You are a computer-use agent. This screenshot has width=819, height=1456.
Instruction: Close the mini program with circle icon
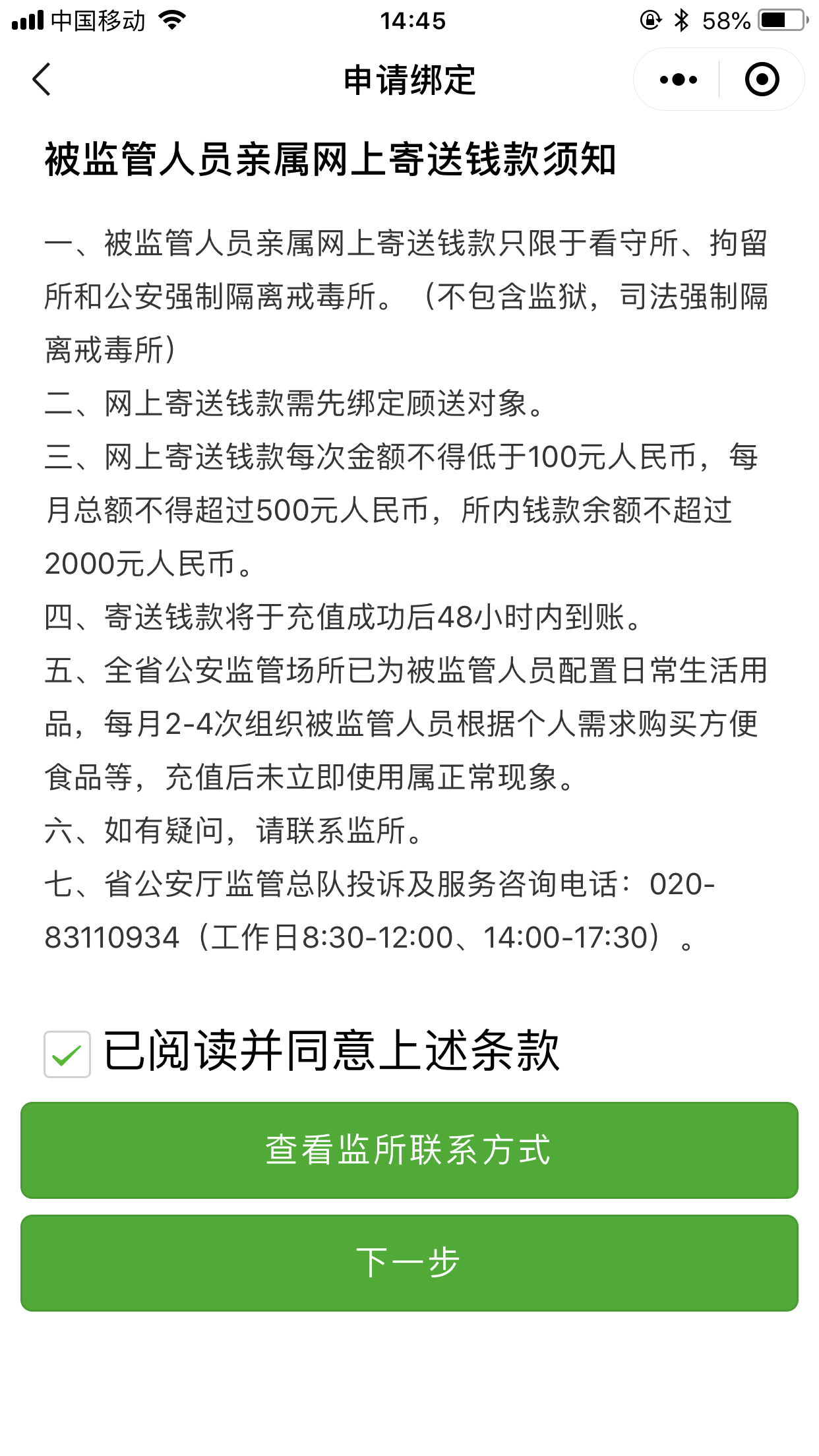[762, 80]
